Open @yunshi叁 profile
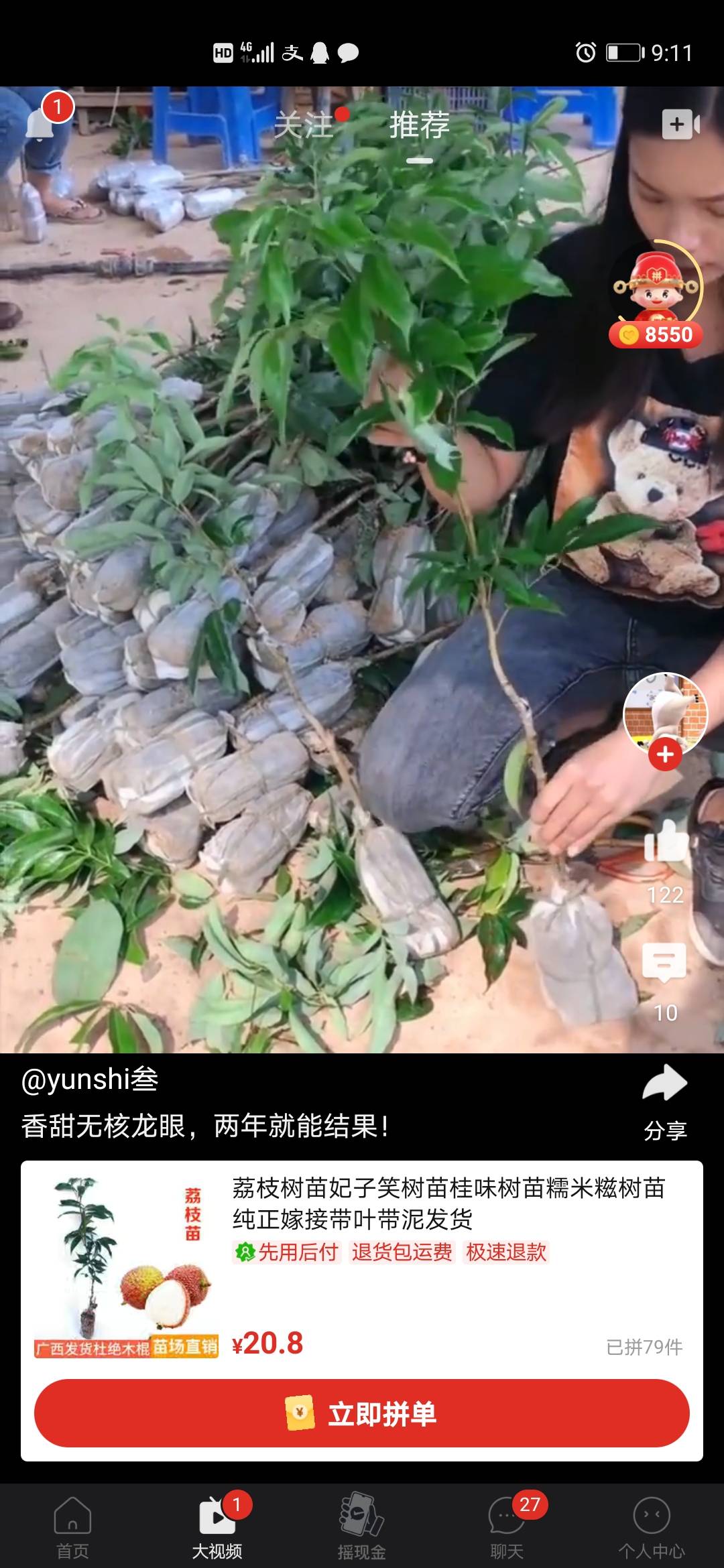The height and width of the screenshot is (1568, 724). click(90, 1080)
